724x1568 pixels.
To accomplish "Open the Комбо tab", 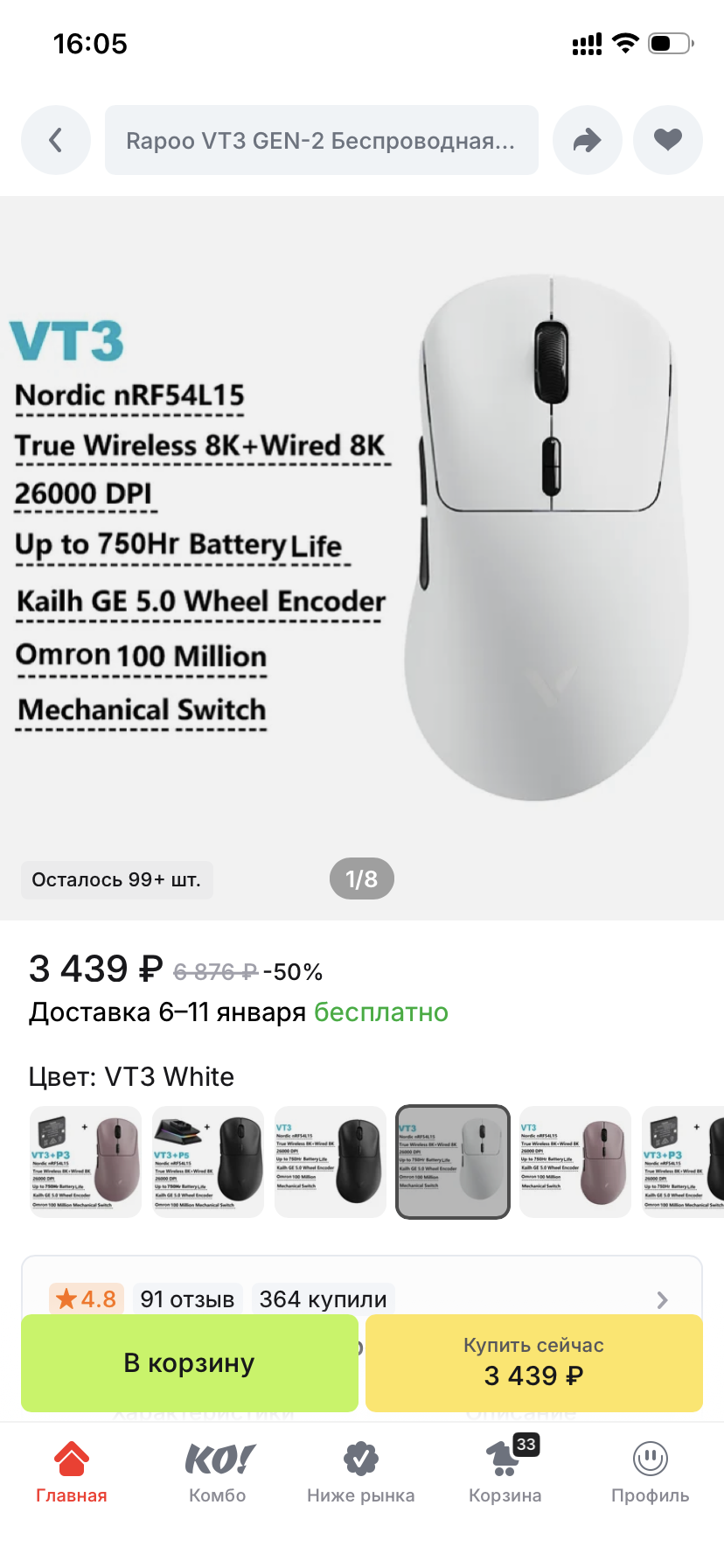I will (x=218, y=1472).
